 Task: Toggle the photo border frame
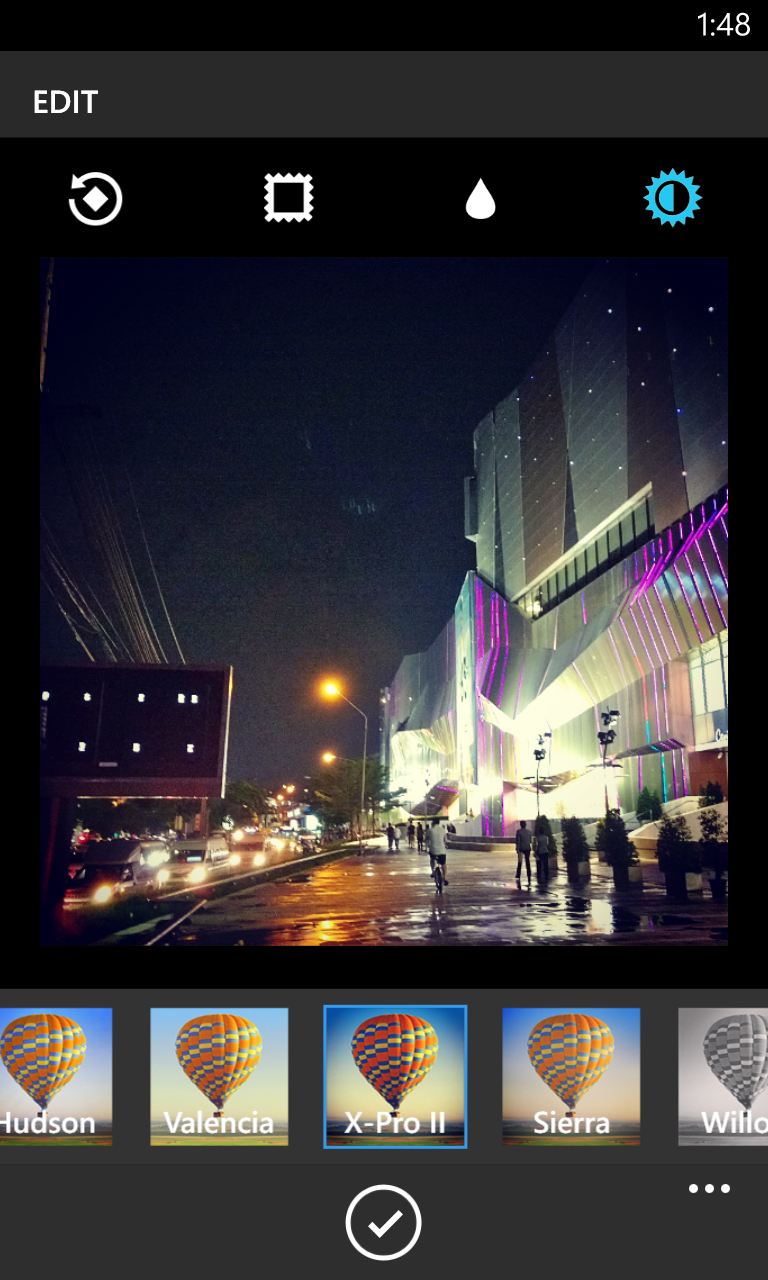tap(288, 198)
